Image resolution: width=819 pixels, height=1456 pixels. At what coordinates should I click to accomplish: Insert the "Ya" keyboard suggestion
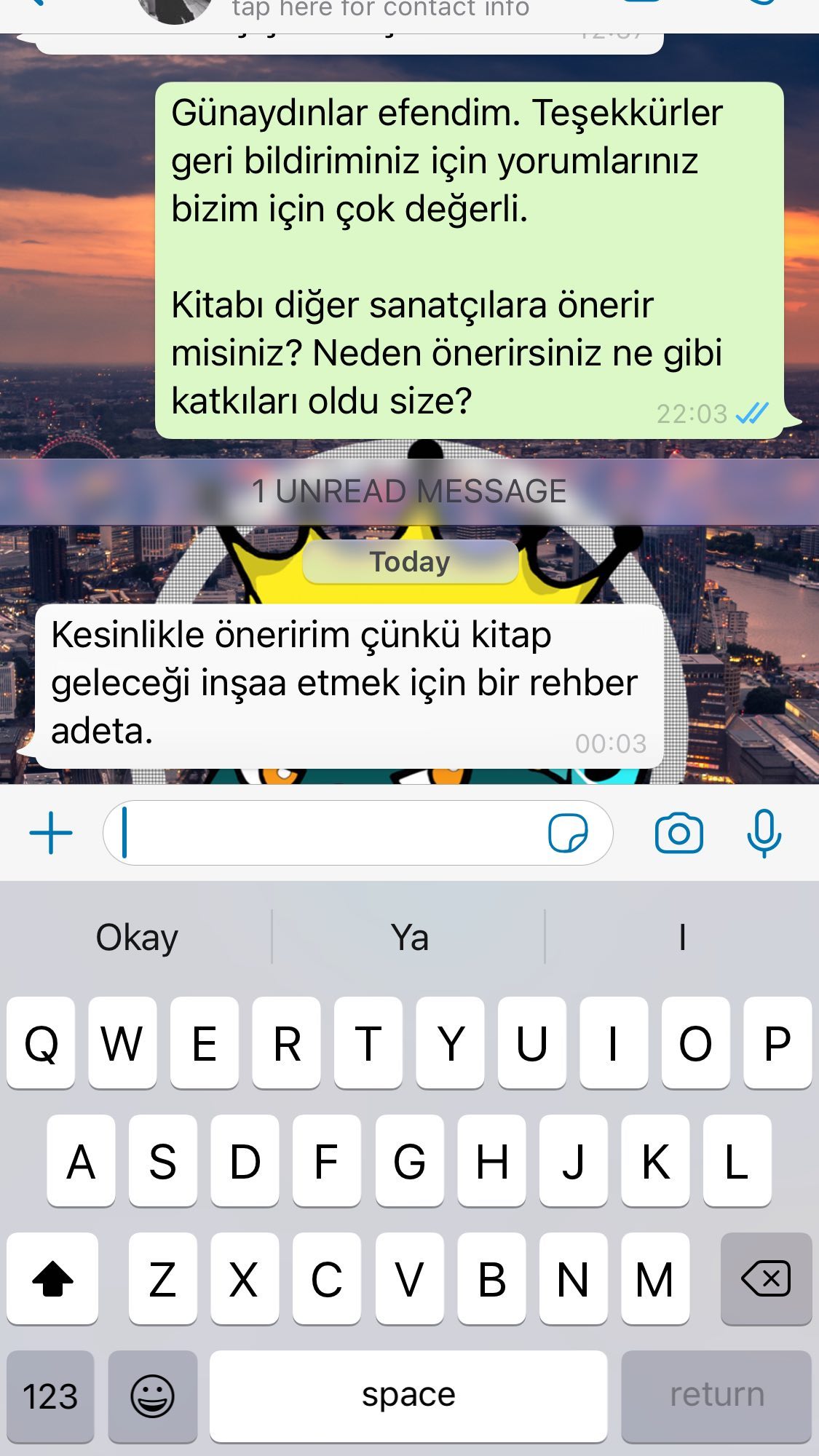[x=409, y=937]
